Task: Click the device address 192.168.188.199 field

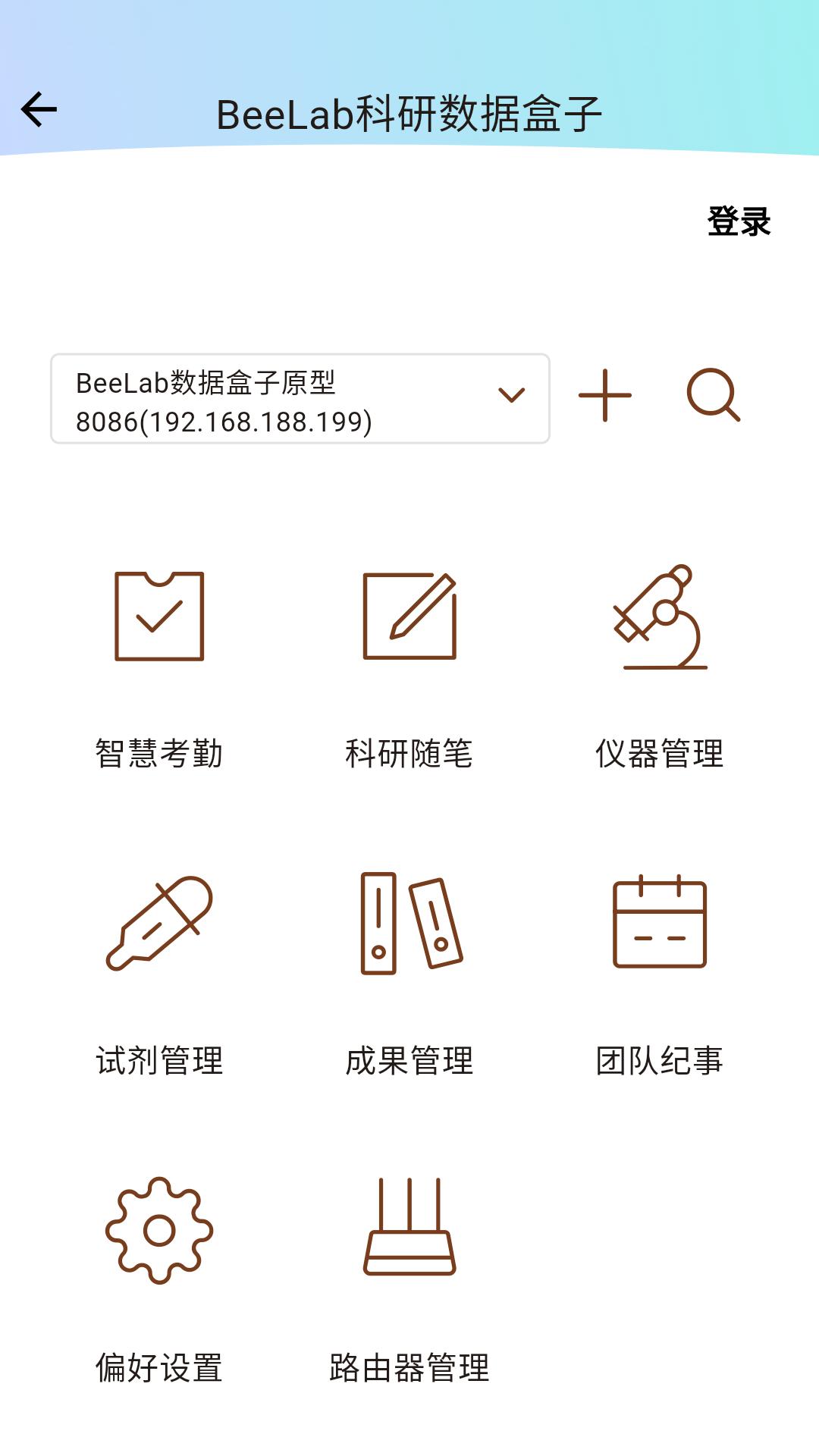Action: 224,422
